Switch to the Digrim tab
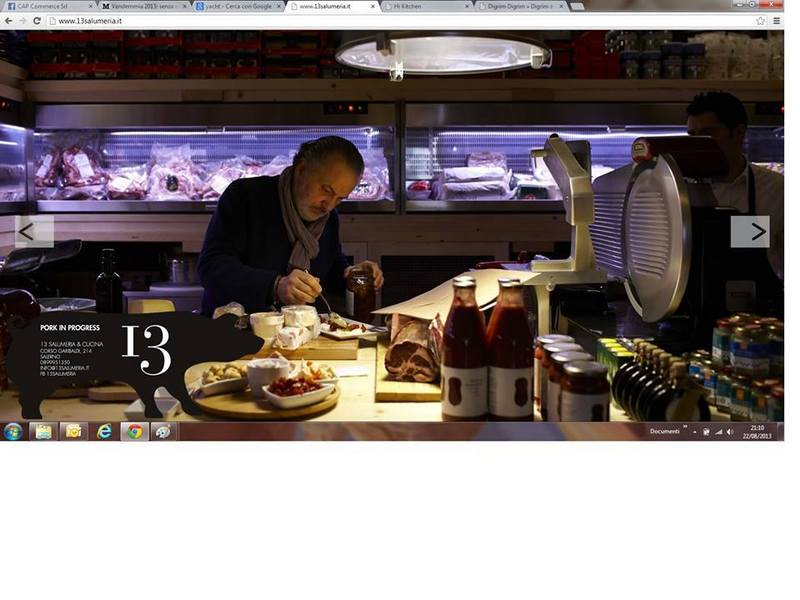 pos(520,6)
